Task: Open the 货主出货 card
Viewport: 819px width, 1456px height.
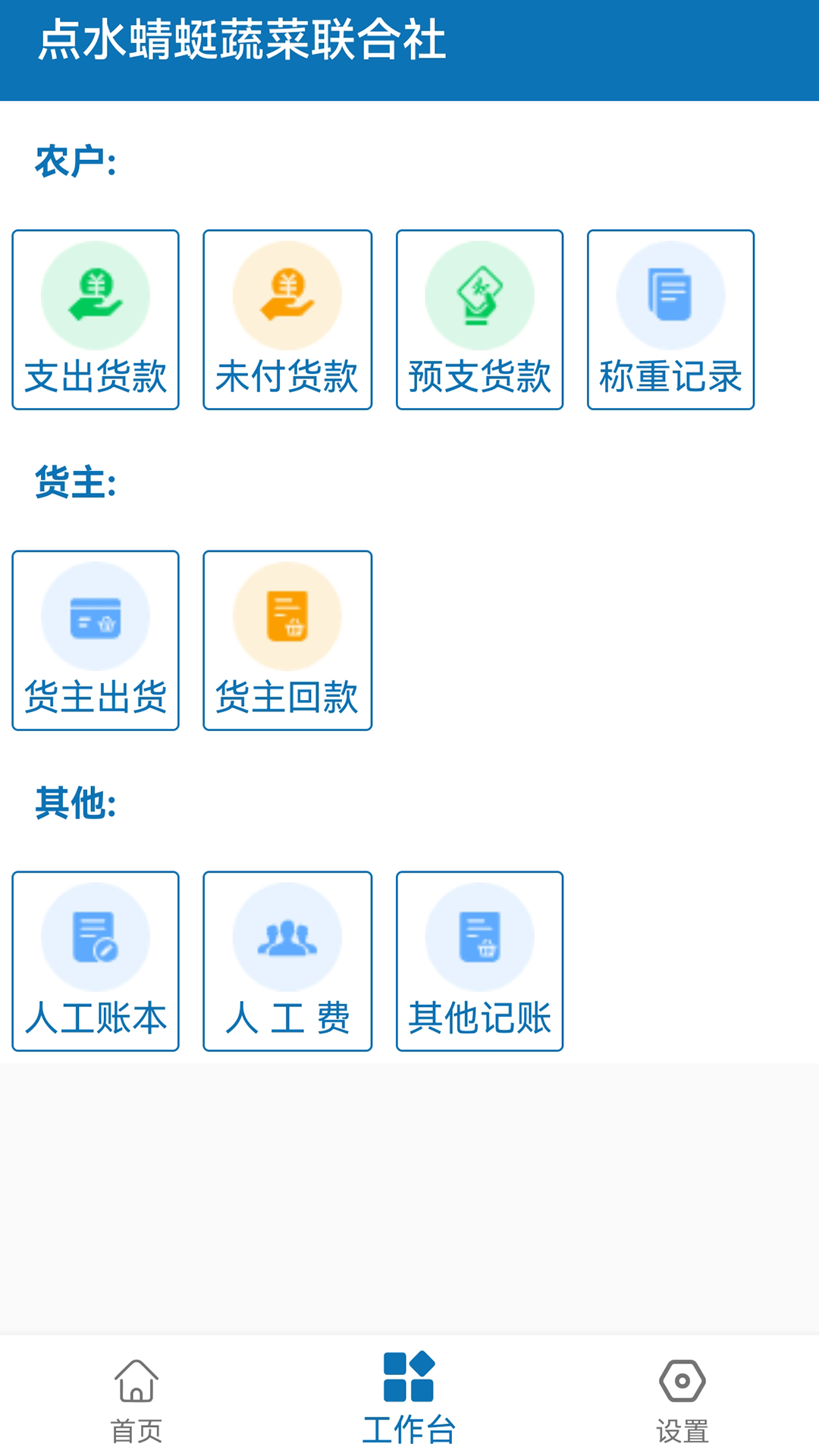Action: pos(96,639)
